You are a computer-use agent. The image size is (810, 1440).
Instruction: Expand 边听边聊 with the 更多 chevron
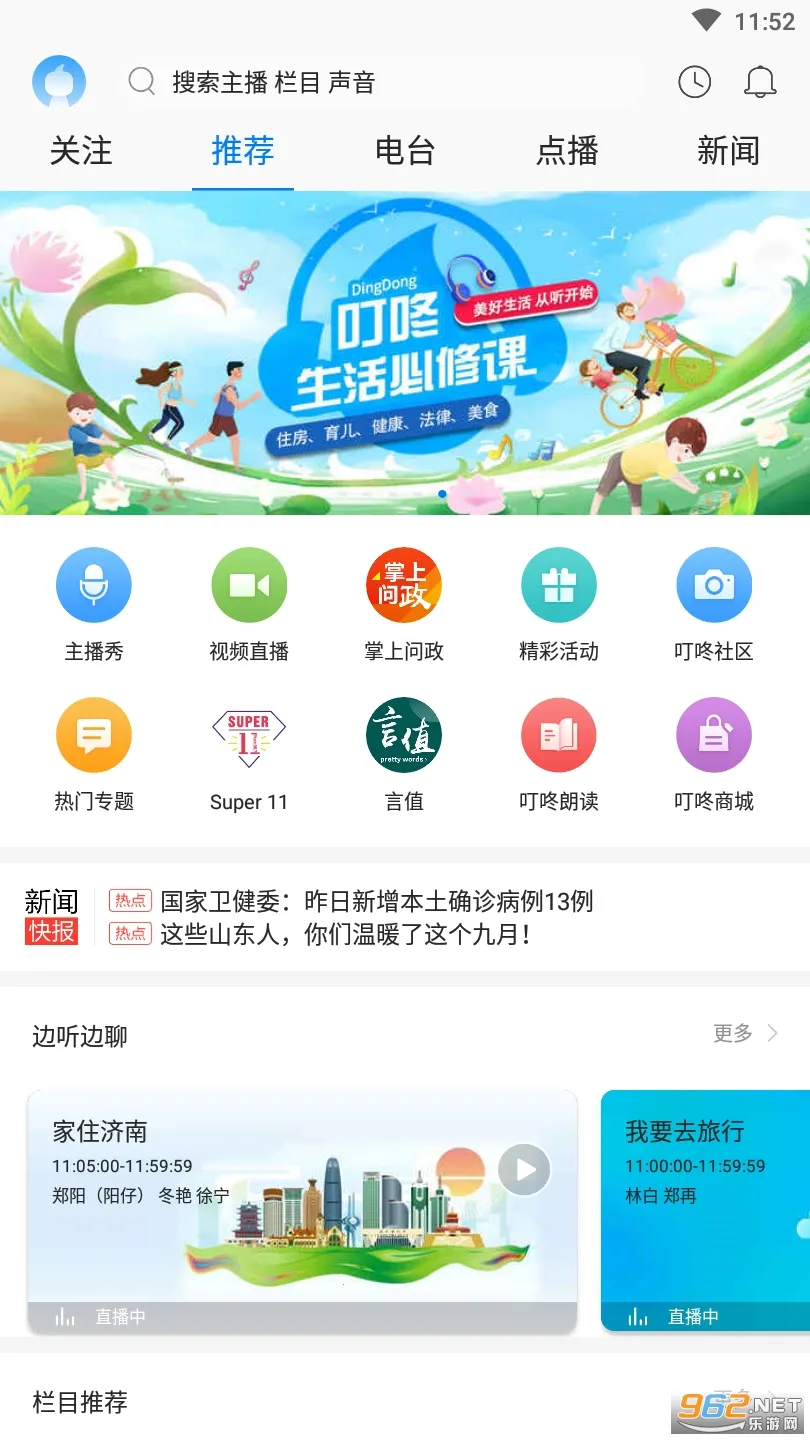[x=742, y=1034]
